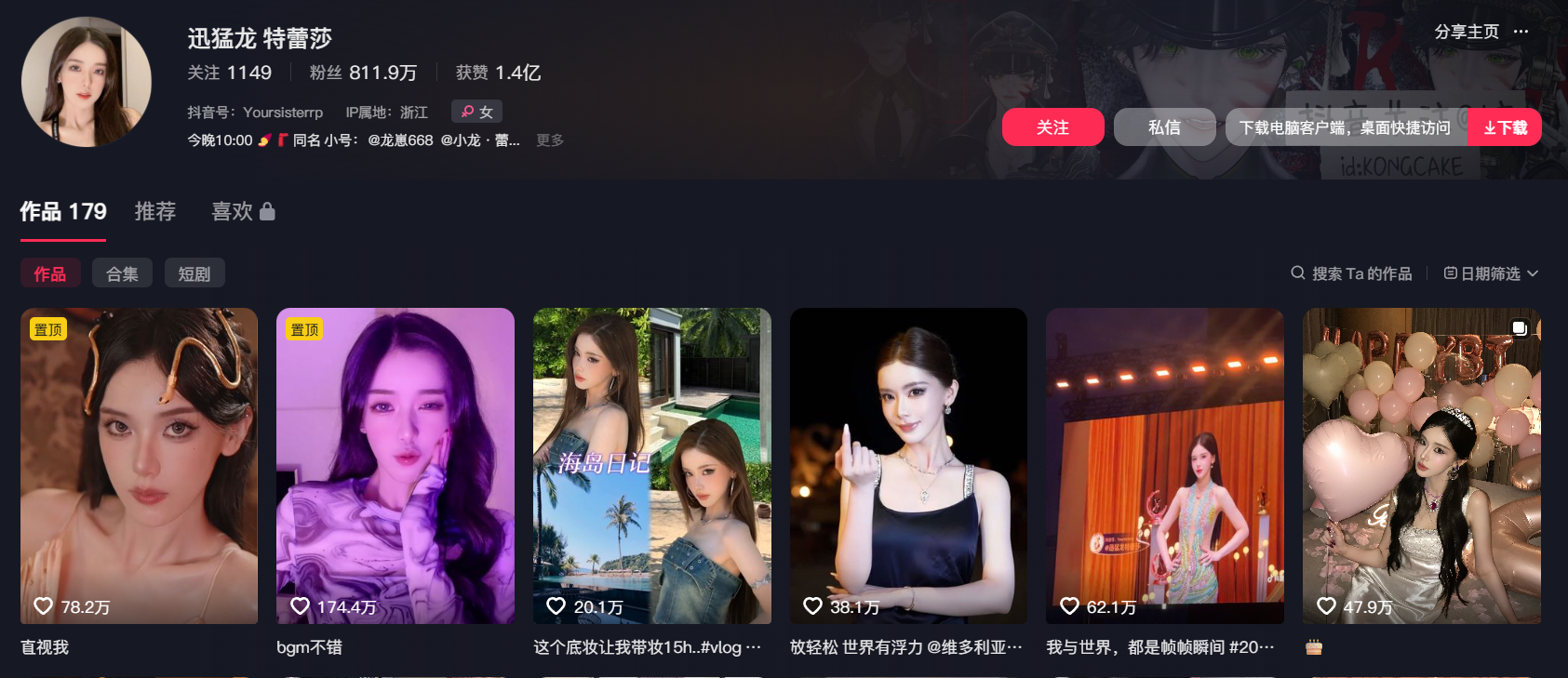Open the birthday balloon photo post

pos(1422,465)
